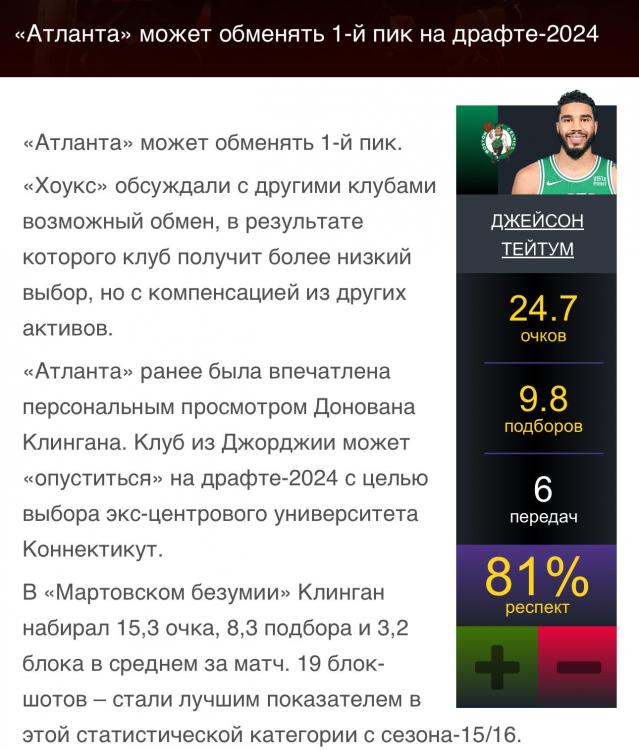Viewport: 639px width, 750px height.
Task: Tap the red minus respect button
Action: tap(579, 667)
